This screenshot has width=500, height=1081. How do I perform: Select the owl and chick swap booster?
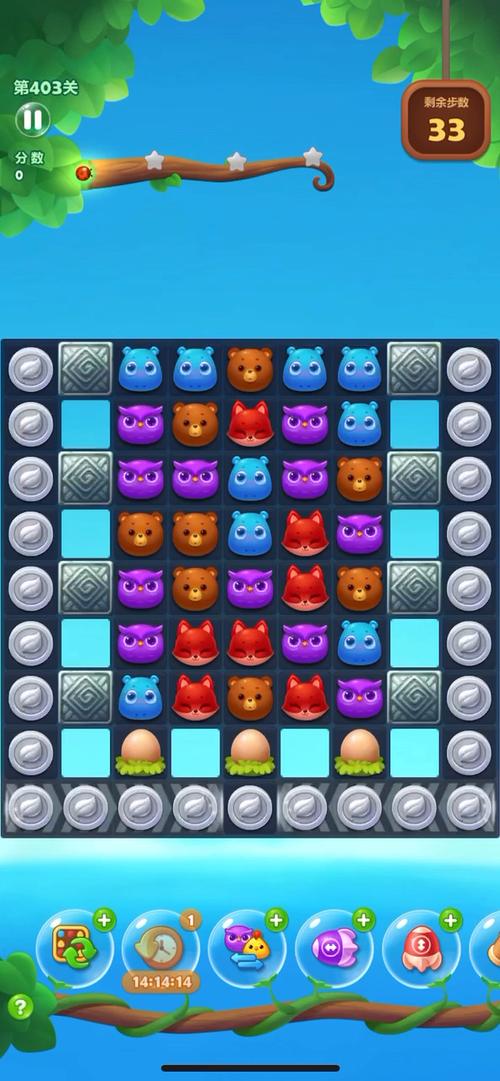point(248,949)
